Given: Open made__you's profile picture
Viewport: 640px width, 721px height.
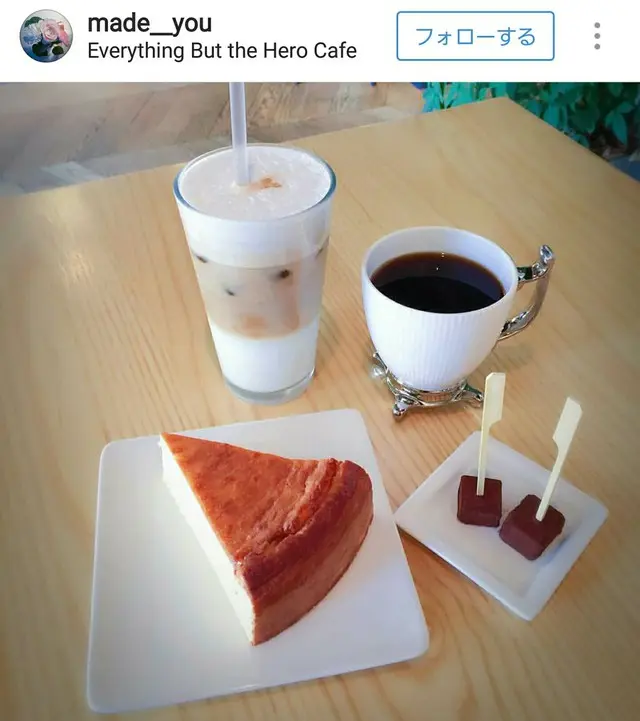Looking at the screenshot, I should [46, 36].
